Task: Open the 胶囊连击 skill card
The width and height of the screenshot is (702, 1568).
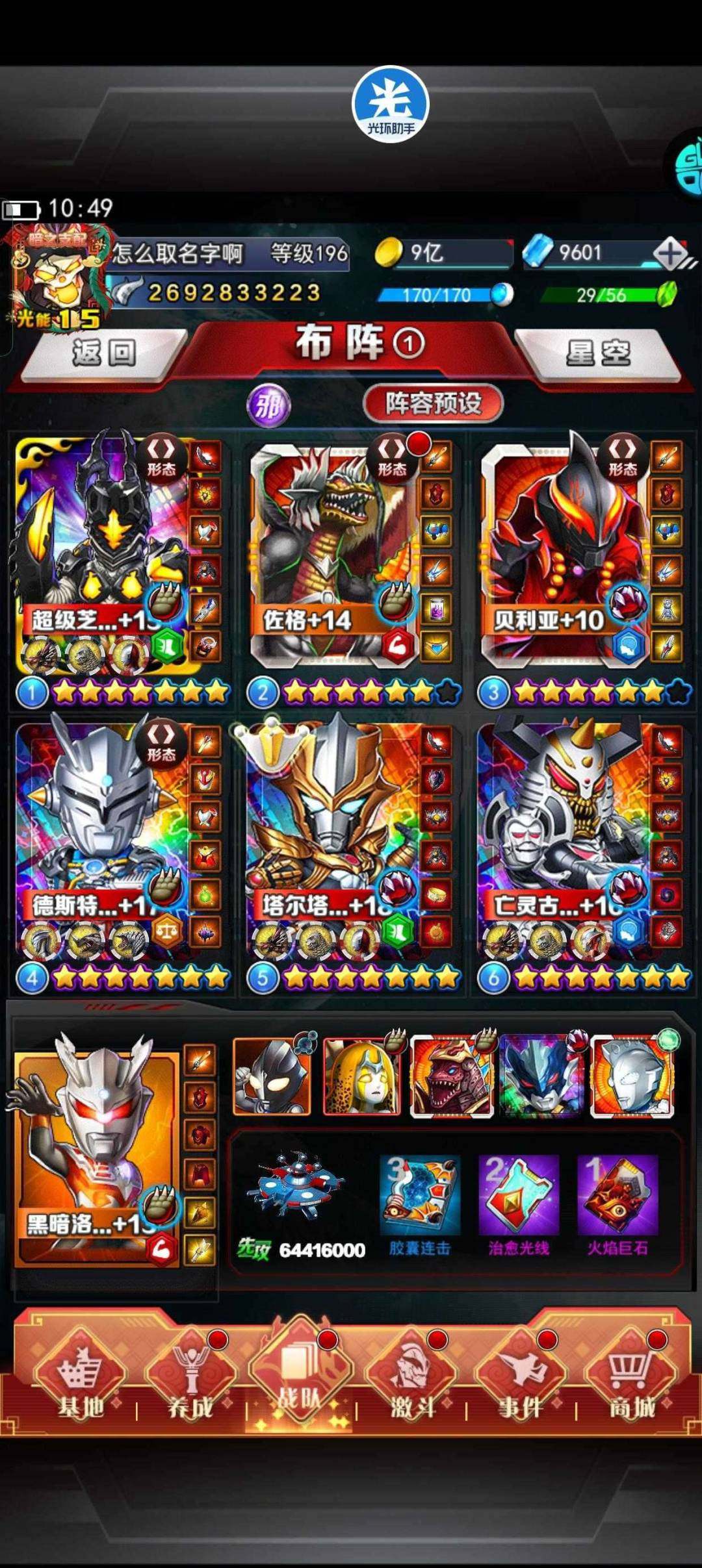Action: [x=420, y=1195]
